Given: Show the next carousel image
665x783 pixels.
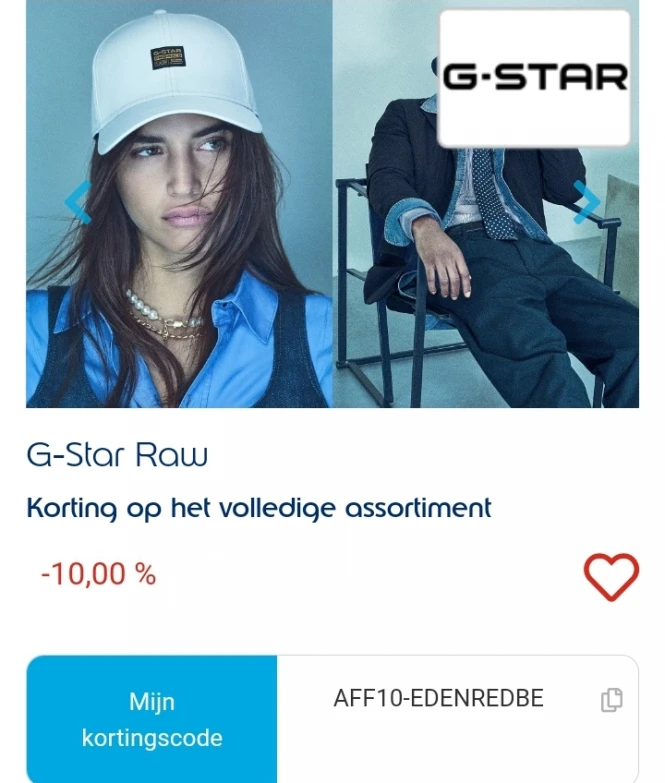Looking at the screenshot, I should [587, 203].
